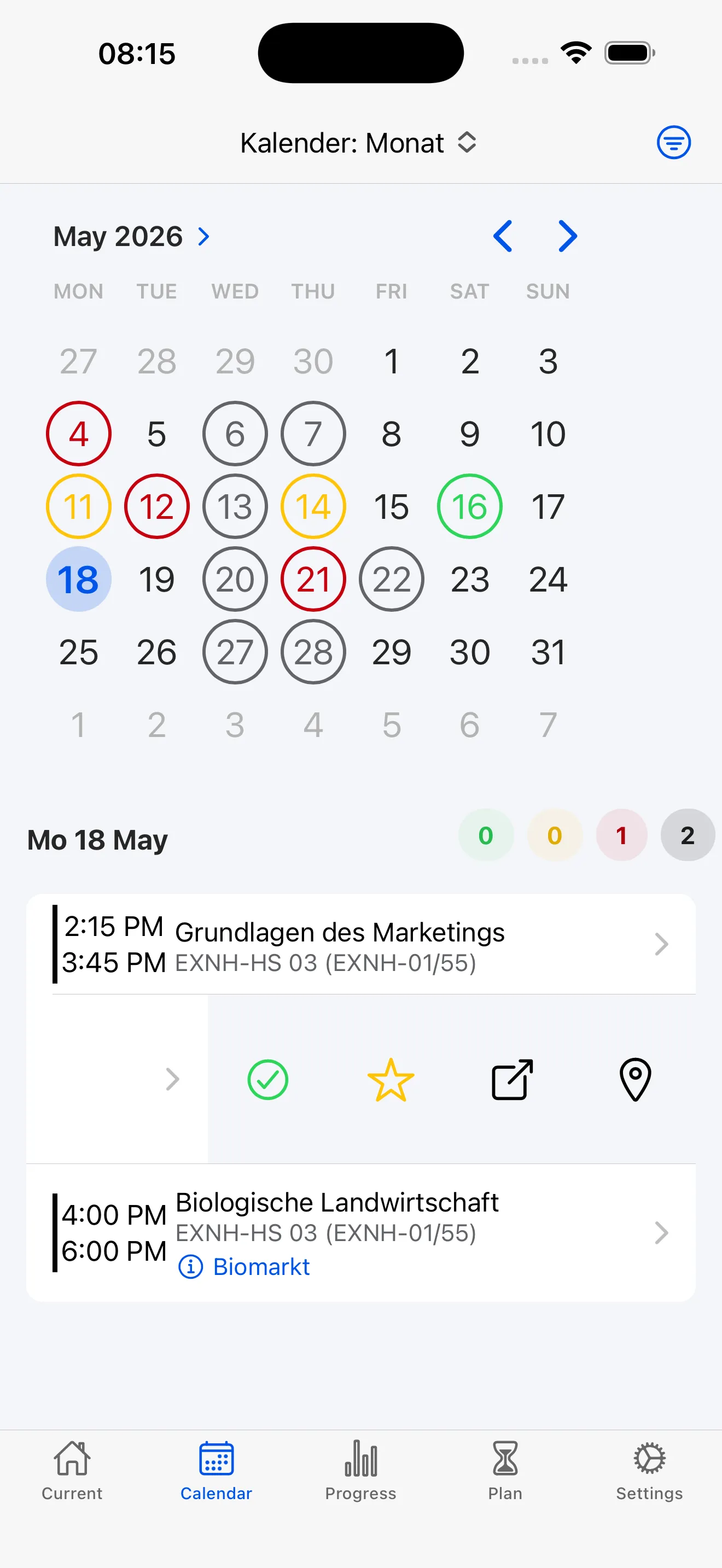722x1568 pixels.
Task: Tap the info icon next to Biomarkt
Action: coord(190,1266)
